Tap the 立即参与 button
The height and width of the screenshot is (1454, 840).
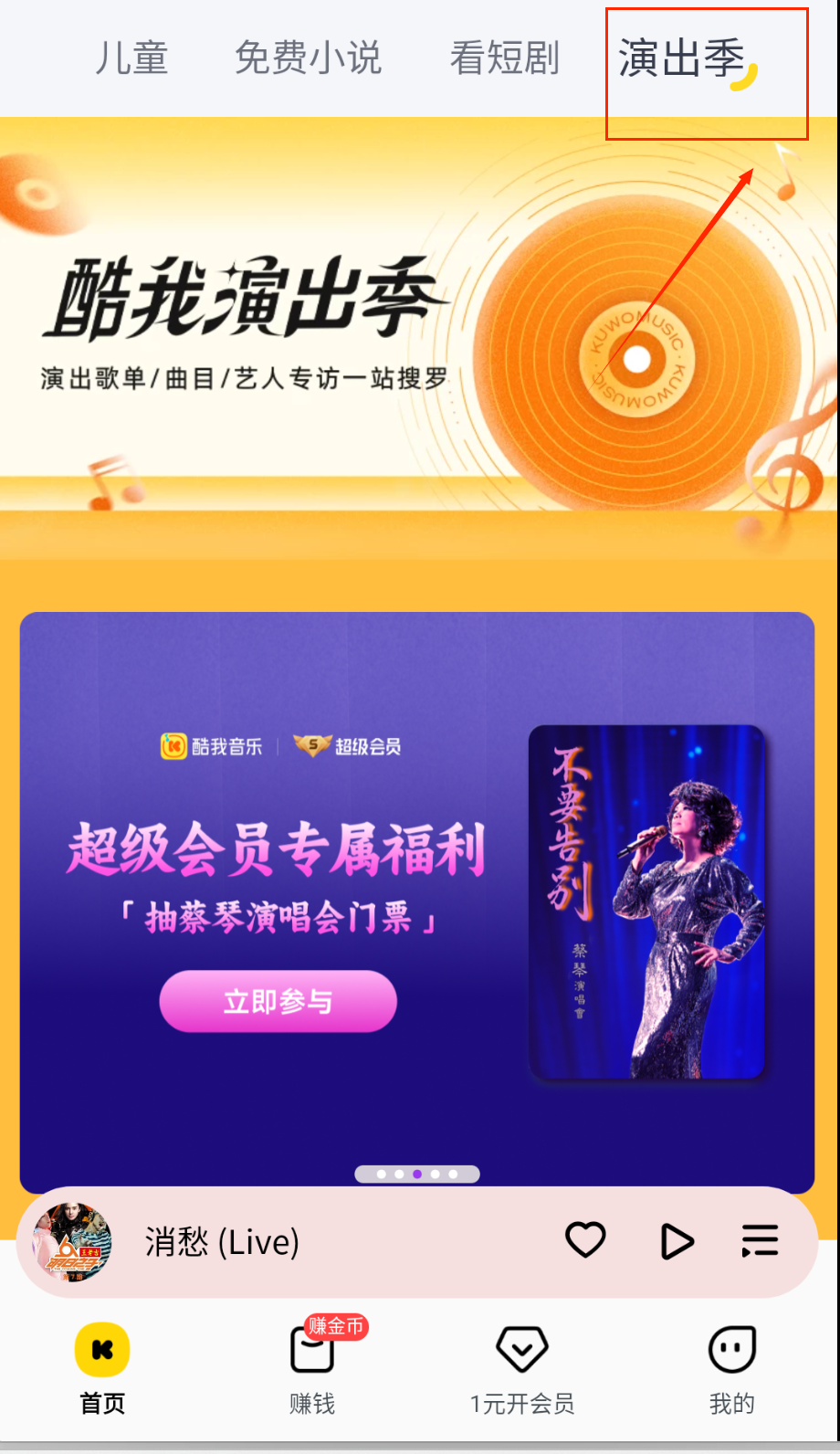[x=278, y=1001]
